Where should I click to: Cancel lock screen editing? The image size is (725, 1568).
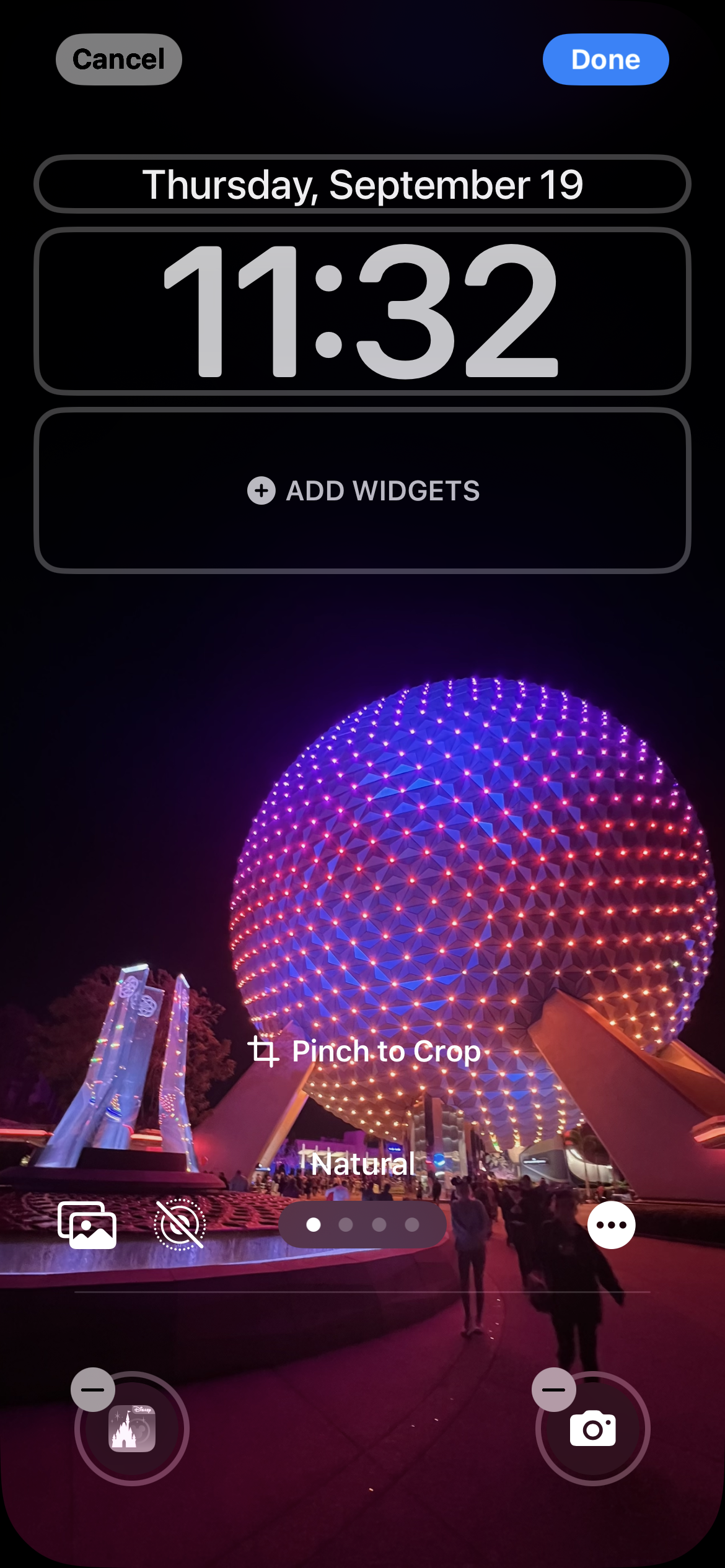coord(118,59)
